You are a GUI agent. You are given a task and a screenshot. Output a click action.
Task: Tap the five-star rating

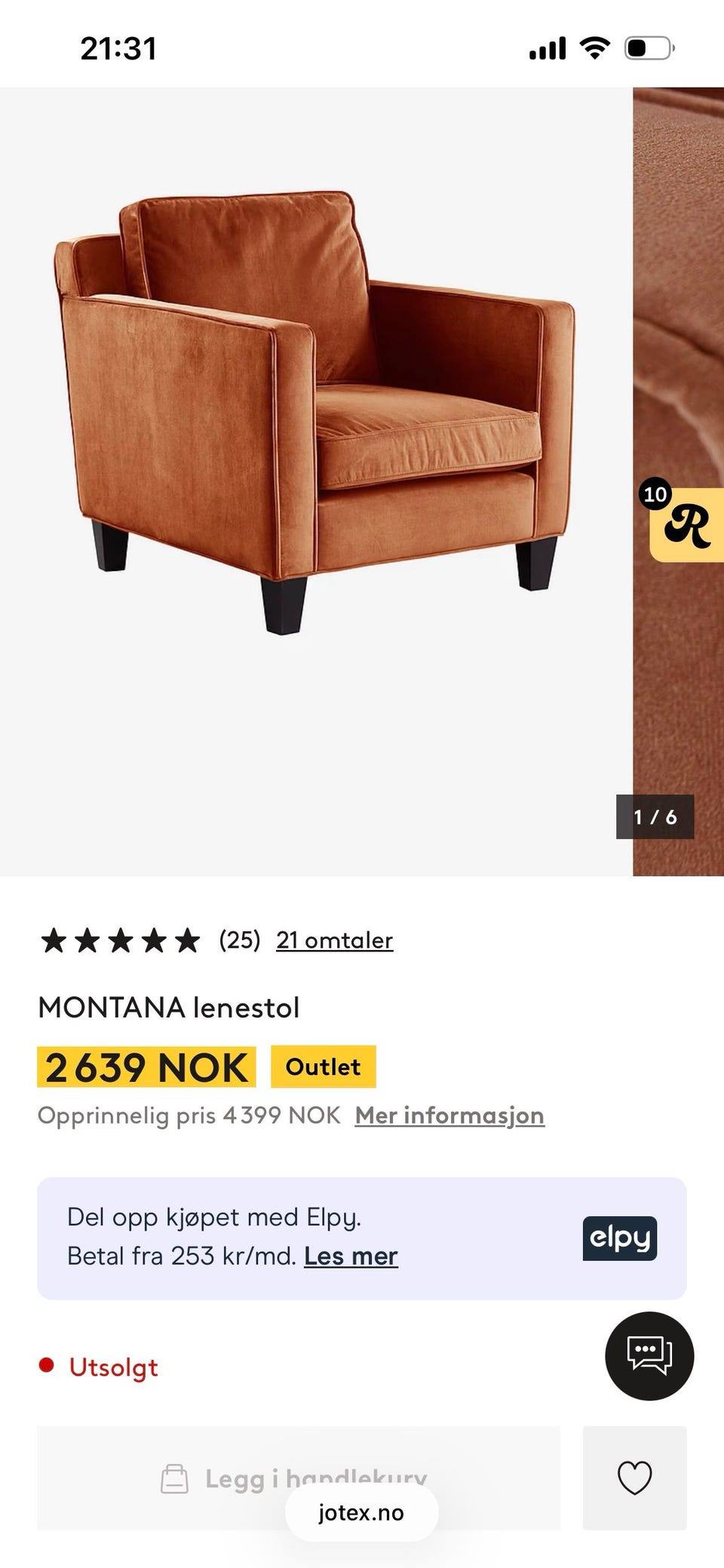click(x=121, y=941)
